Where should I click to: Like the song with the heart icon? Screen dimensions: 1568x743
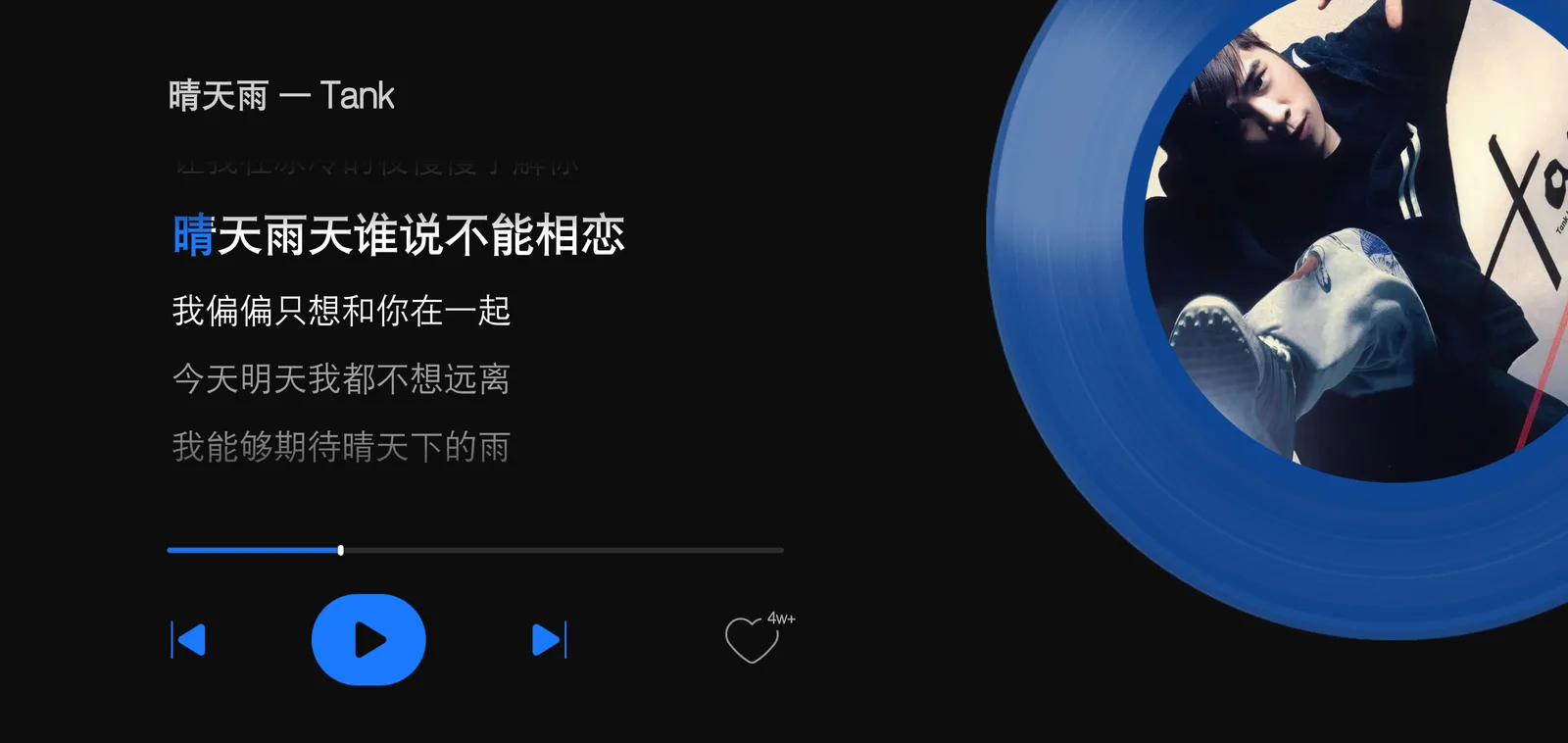pos(752,639)
